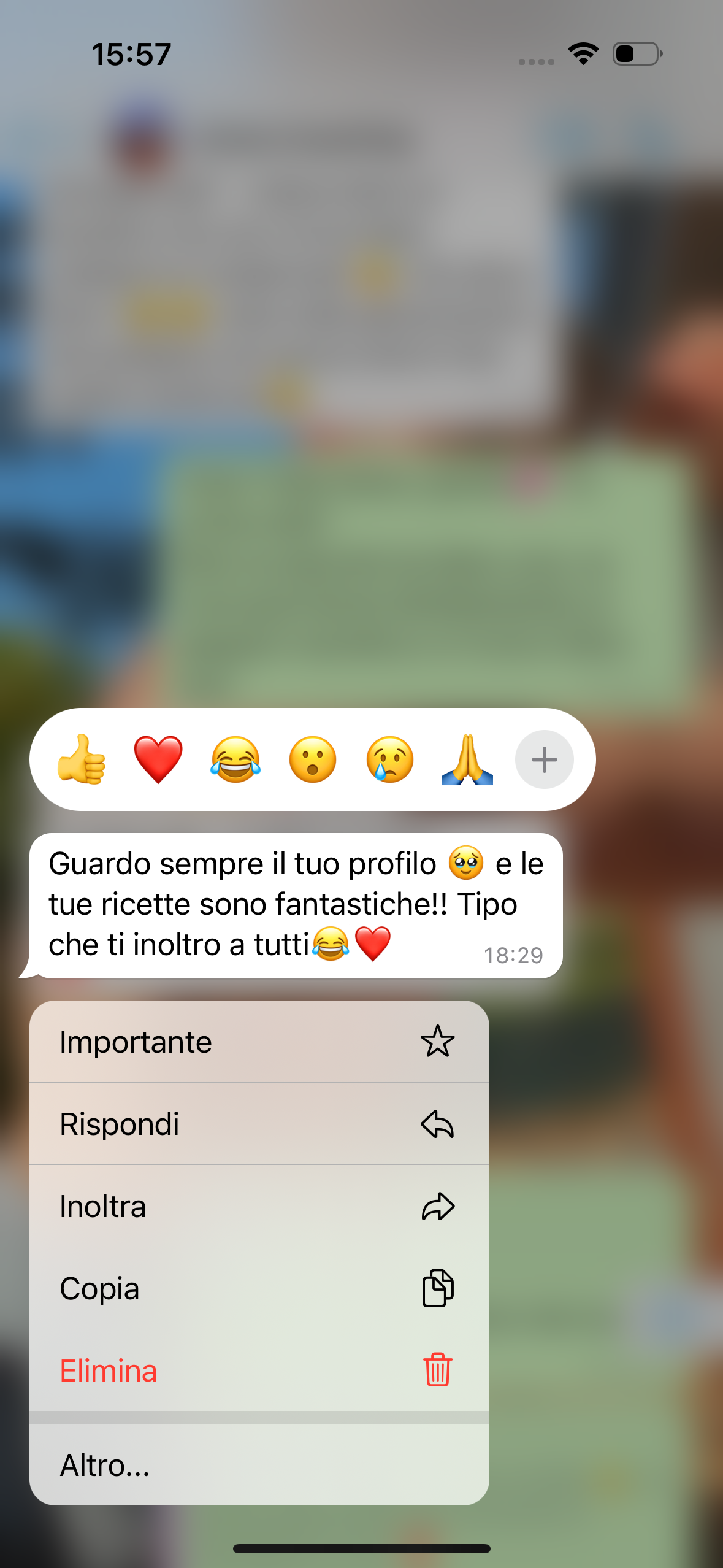Screen dimensions: 723x1568
Task: React with the red heart emoji
Action: pos(158,759)
